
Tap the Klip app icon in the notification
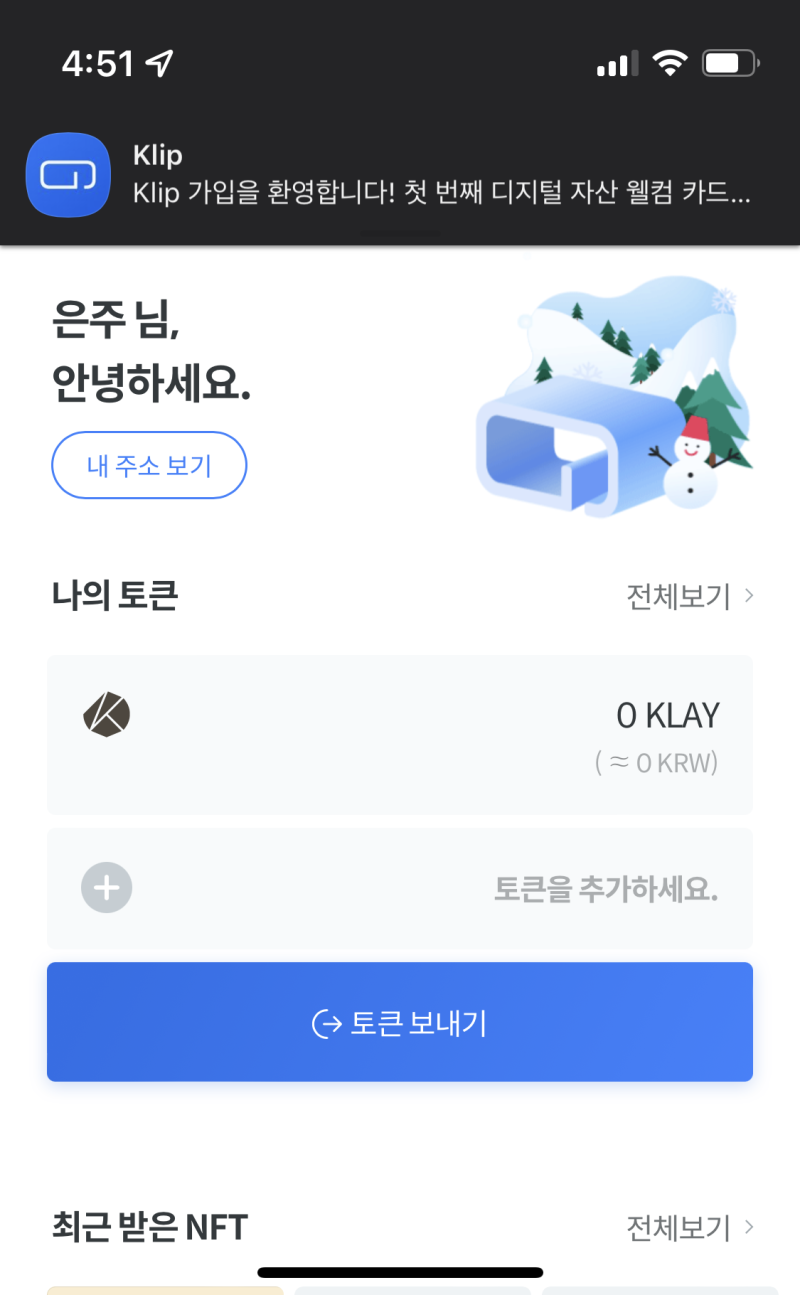(x=67, y=174)
